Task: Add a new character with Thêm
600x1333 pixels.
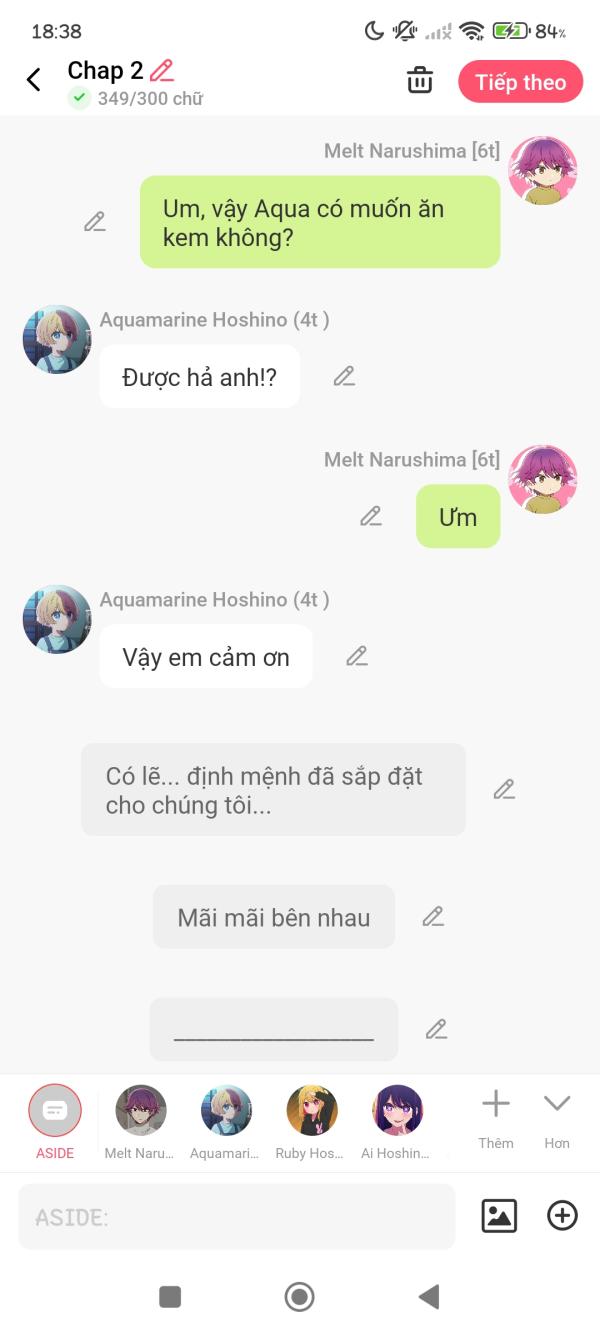Action: coord(496,1116)
